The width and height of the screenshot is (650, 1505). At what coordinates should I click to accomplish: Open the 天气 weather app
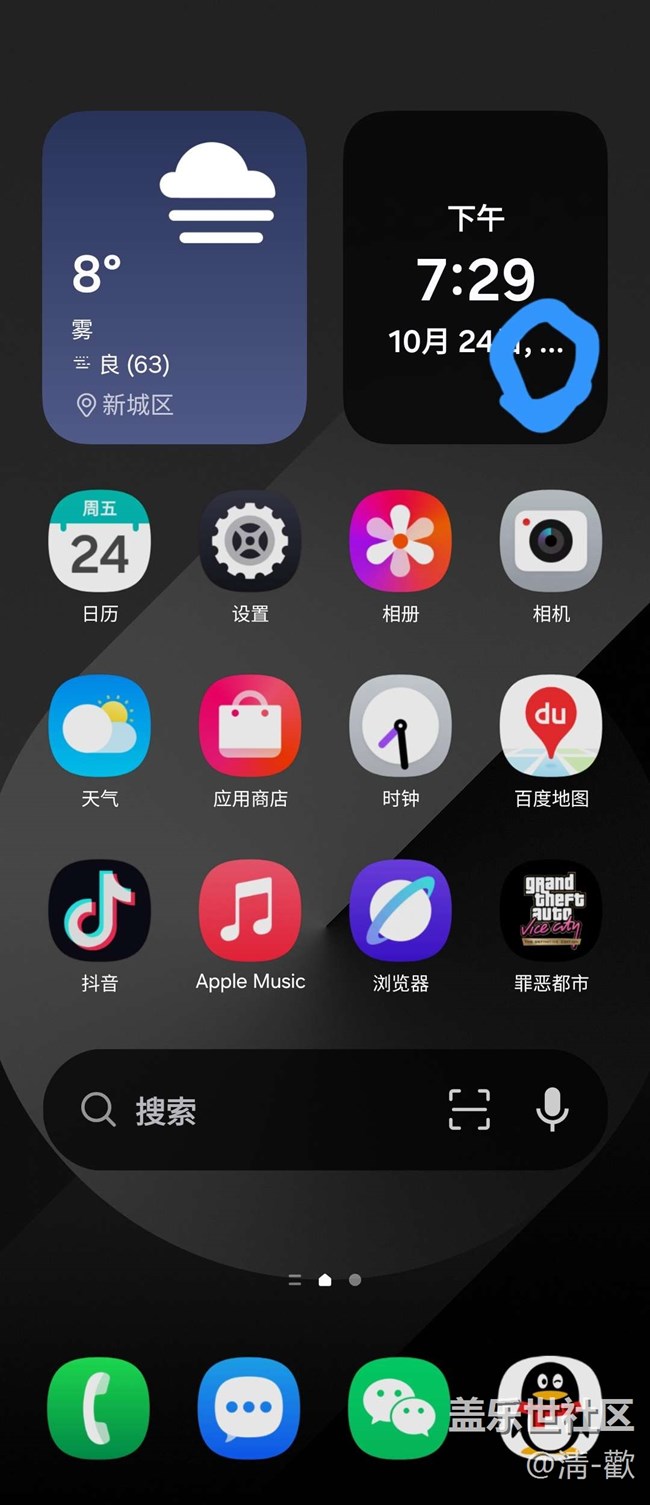100,726
